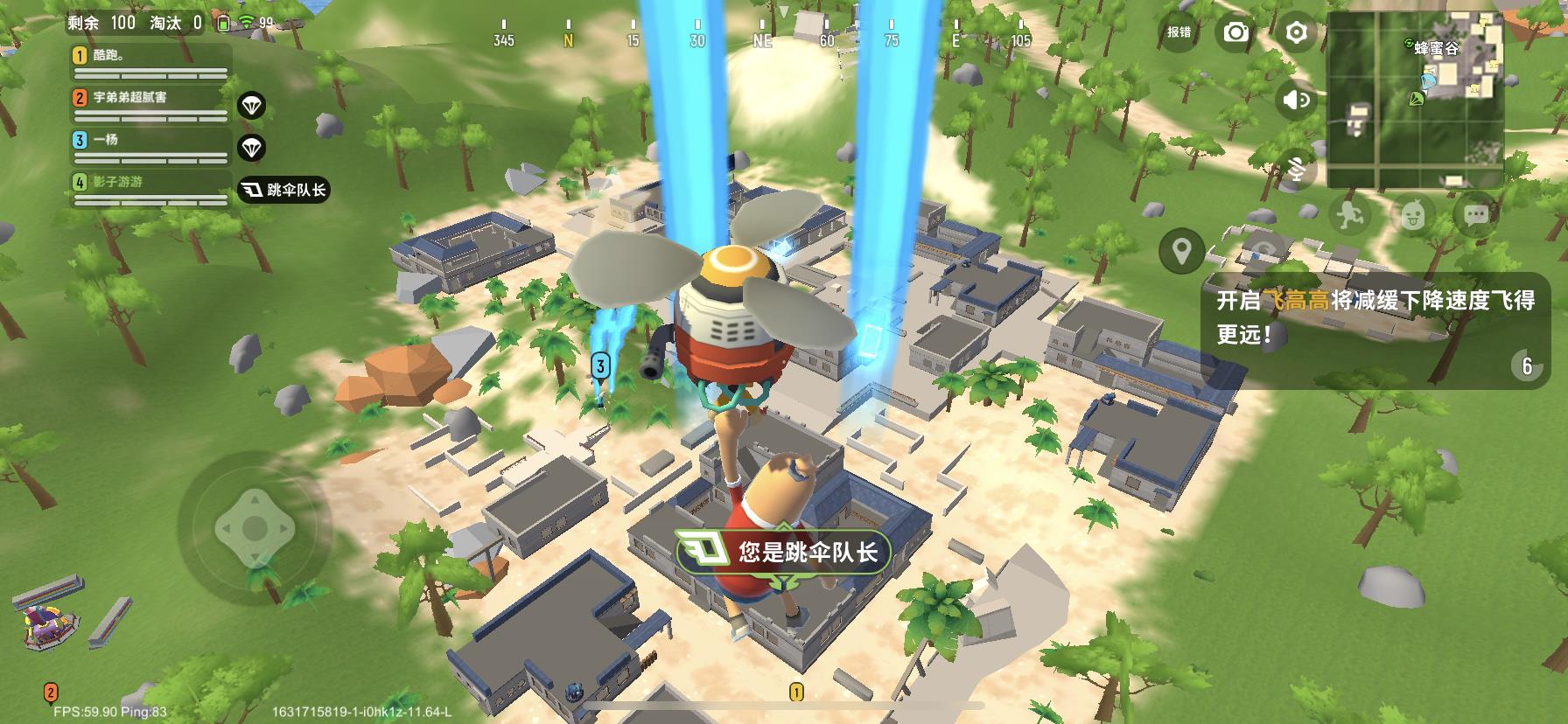
Task: Select teammate 影子游游 in the squad list
Action: click(150, 188)
